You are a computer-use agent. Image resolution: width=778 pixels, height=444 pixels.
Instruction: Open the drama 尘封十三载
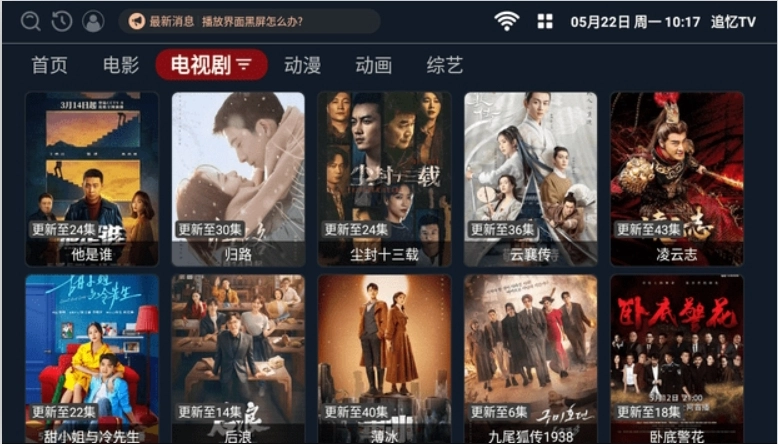[x=384, y=178]
